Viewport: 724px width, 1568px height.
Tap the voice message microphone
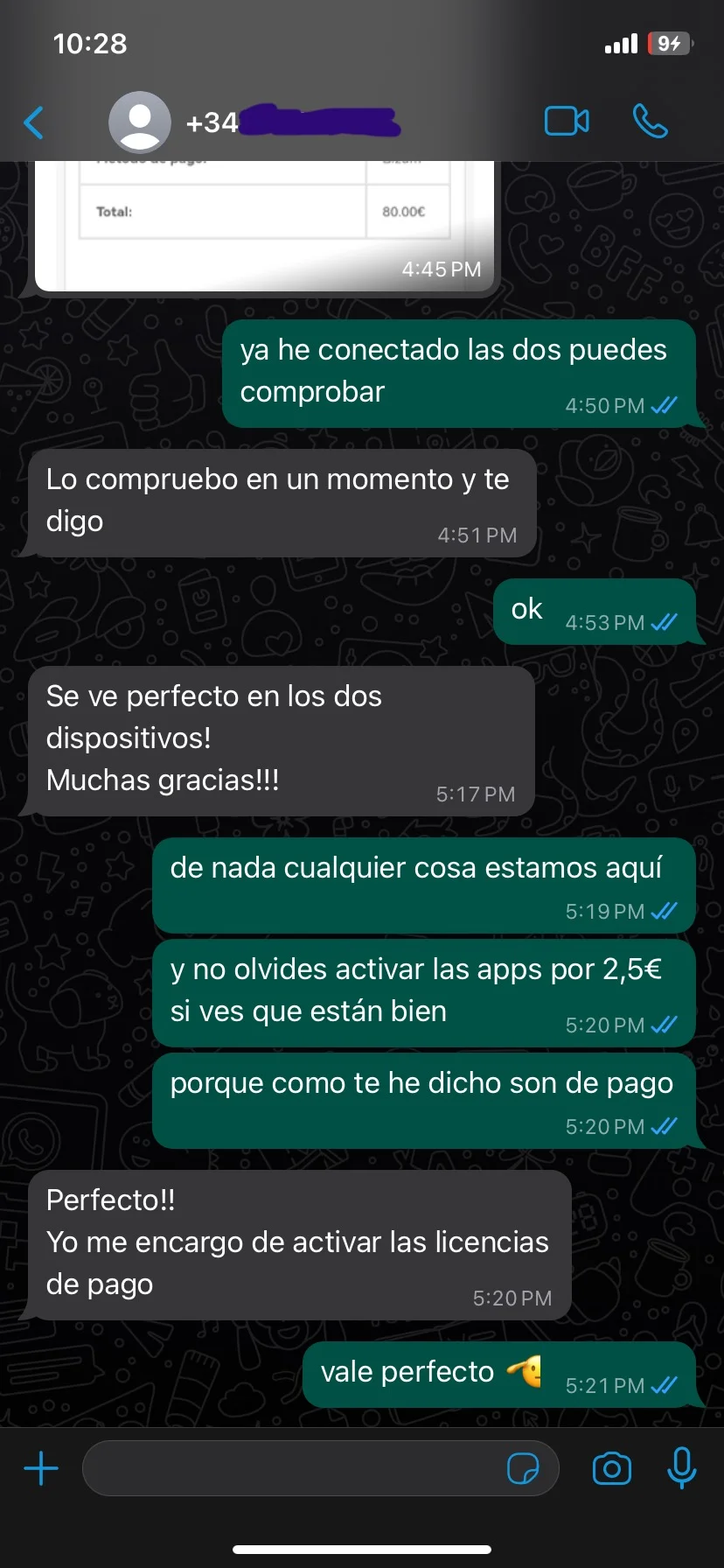(681, 1468)
